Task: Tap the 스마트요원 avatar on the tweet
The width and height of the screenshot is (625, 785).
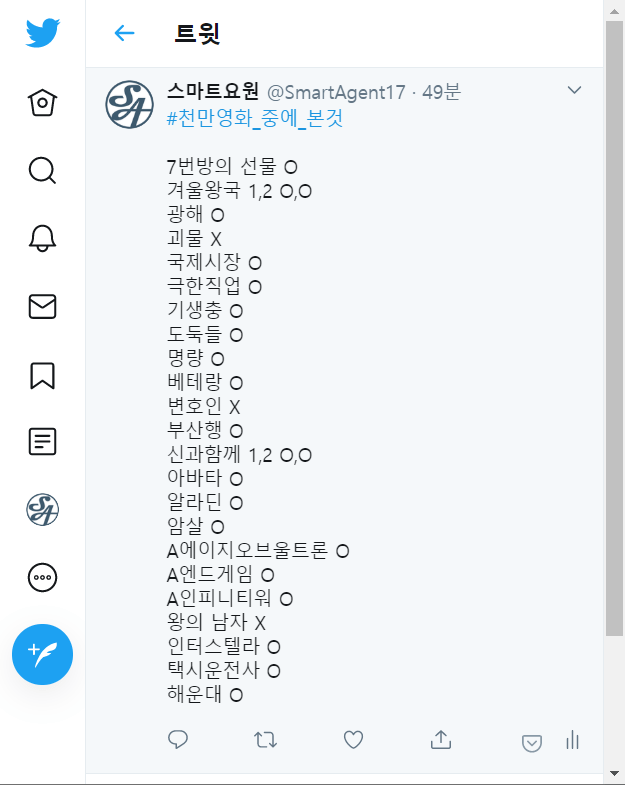Action: pos(130,104)
